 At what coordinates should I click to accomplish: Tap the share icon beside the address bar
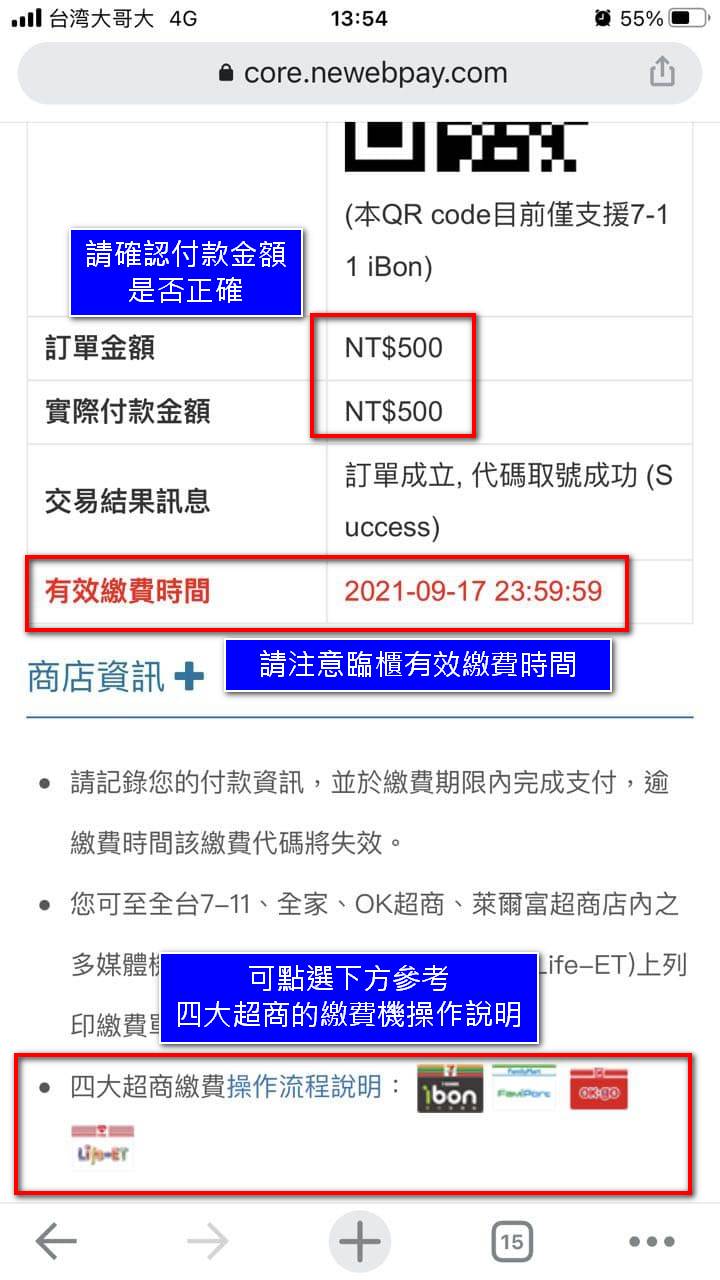[662, 72]
